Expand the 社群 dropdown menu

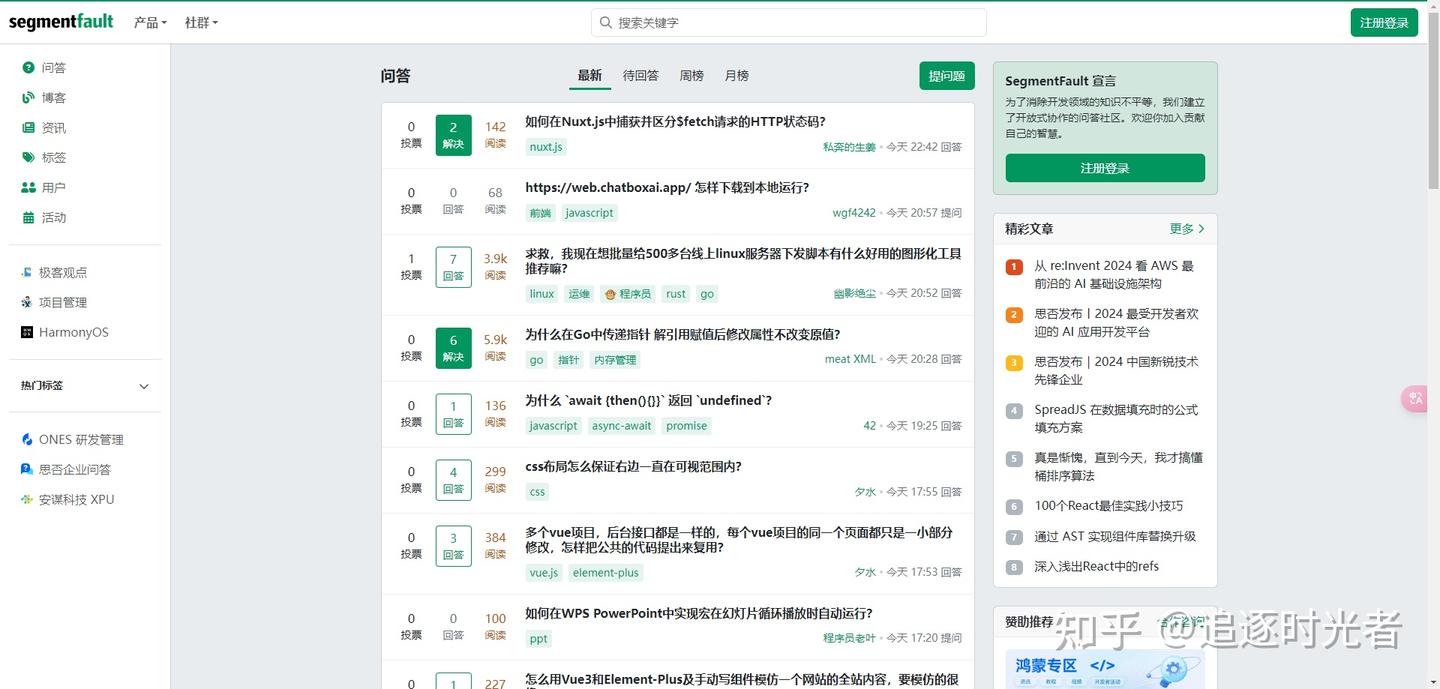coord(201,22)
